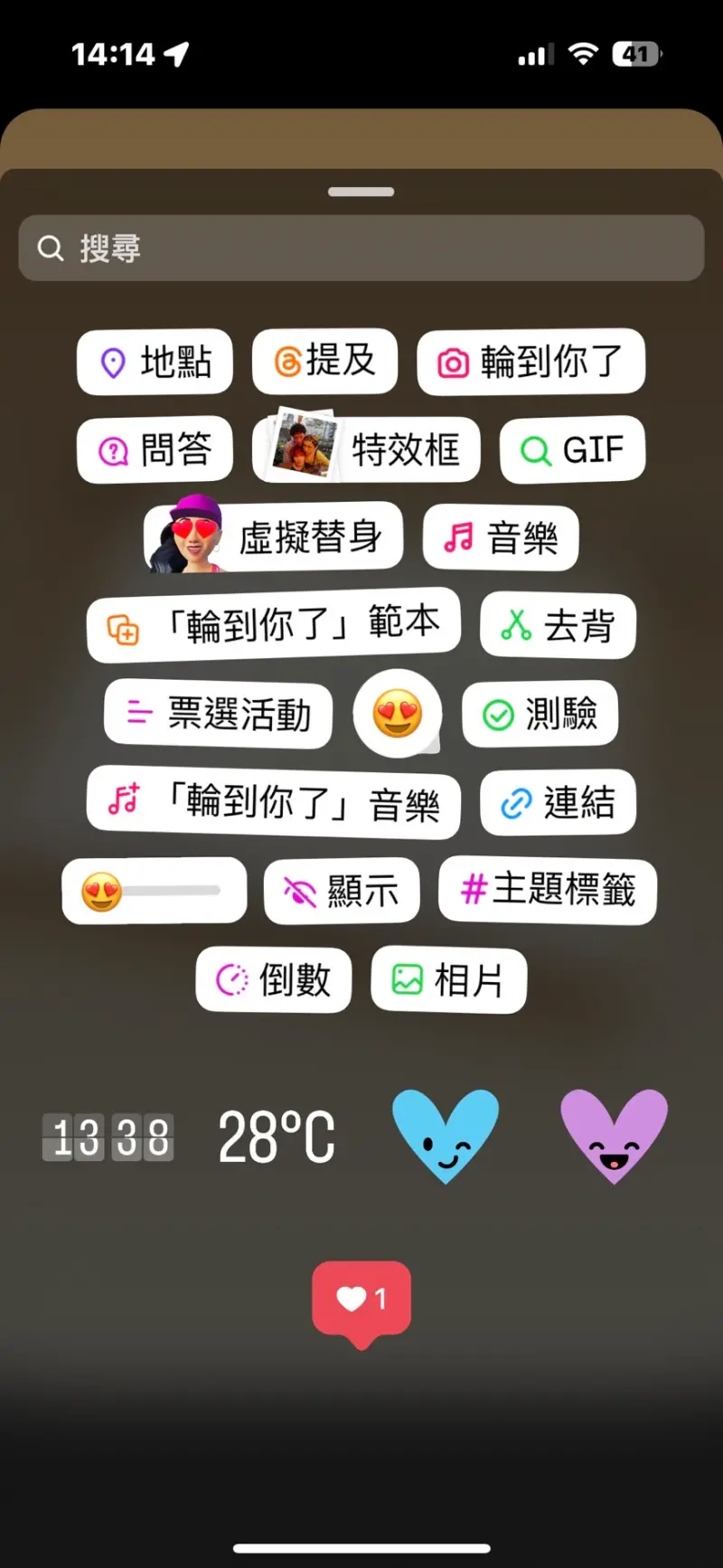Choose the 輪到你了 camera sticker

click(x=531, y=362)
